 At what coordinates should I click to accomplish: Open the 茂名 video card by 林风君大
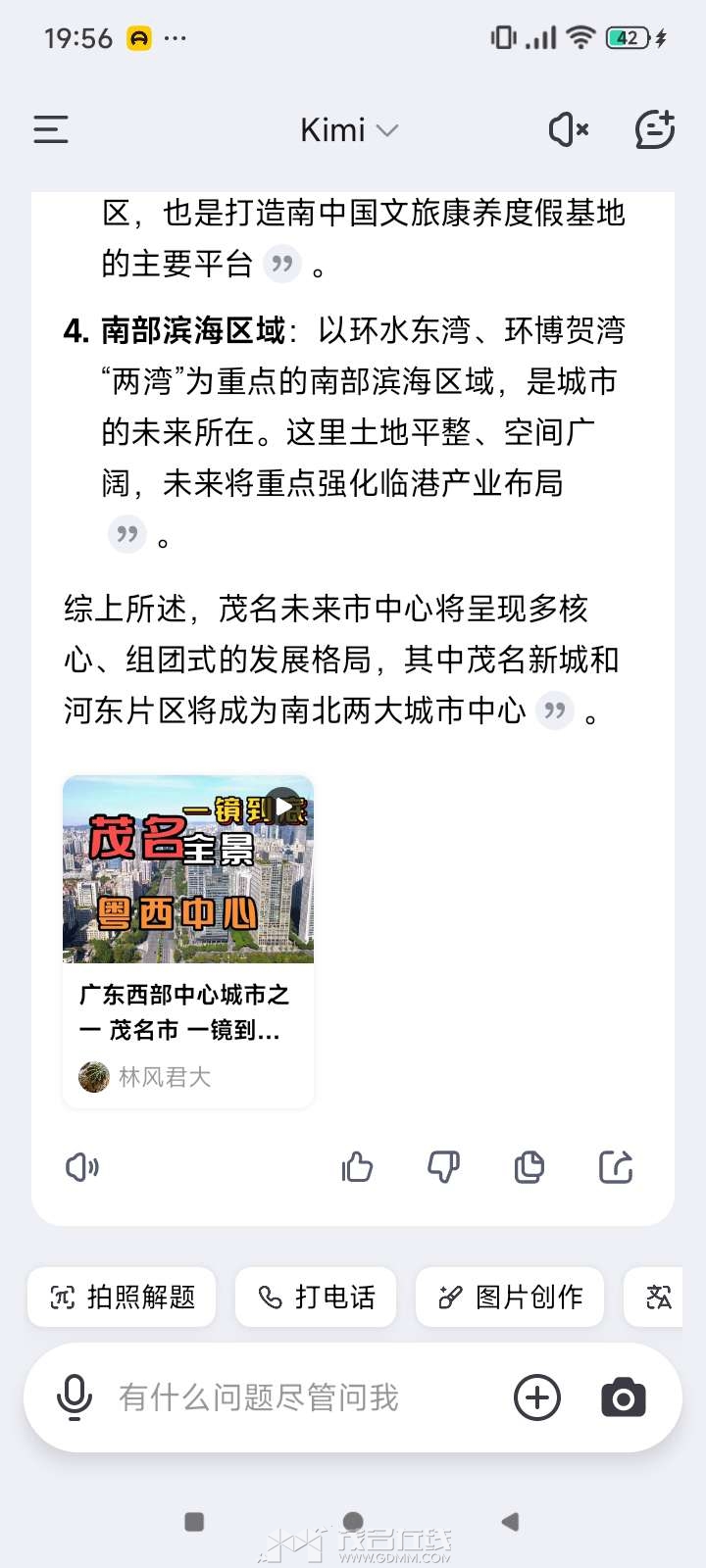pos(187,941)
